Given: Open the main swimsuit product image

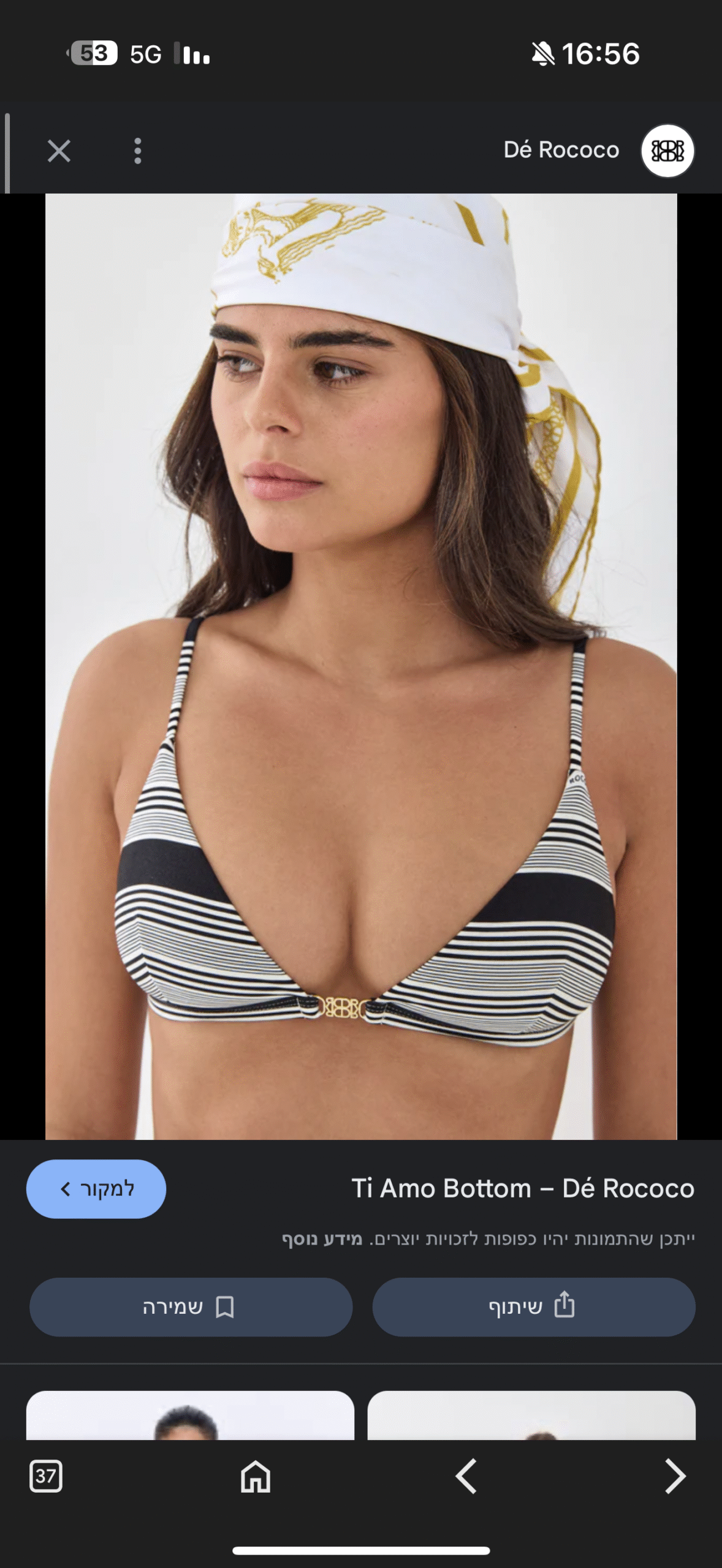Looking at the screenshot, I should pyautogui.click(x=361, y=666).
